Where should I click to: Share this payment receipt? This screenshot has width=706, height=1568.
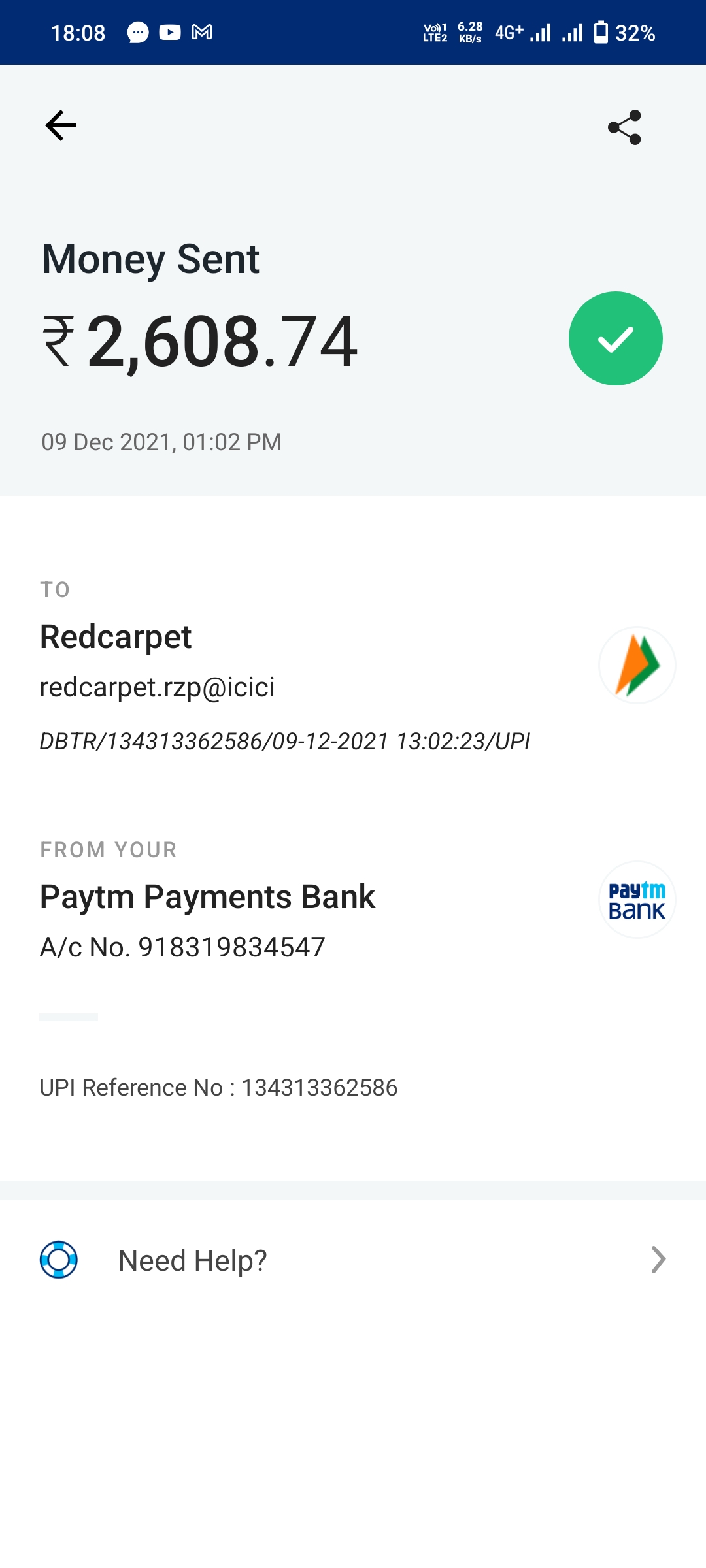point(624,127)
